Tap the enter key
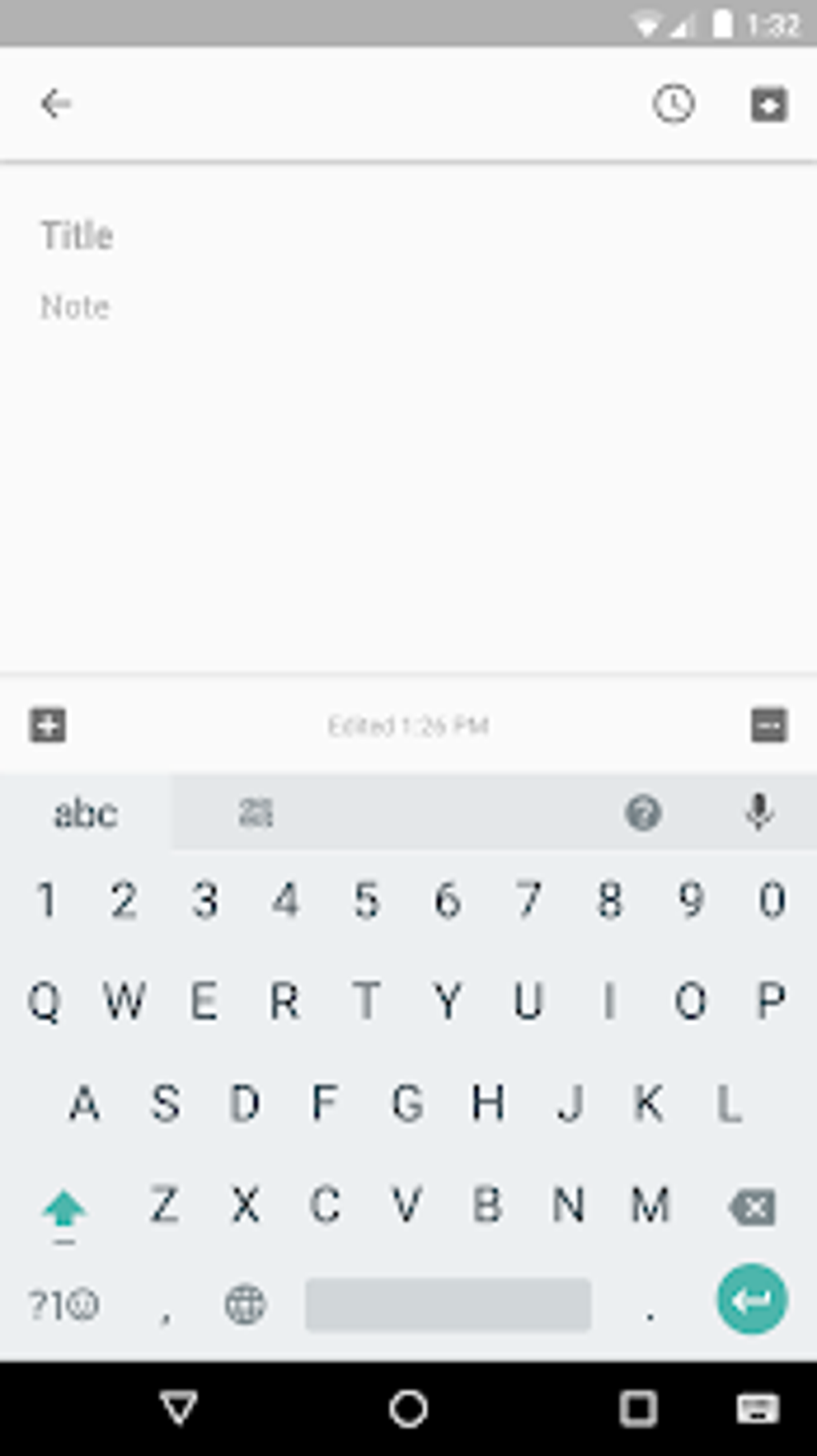Screen dimensions: 817x1456 751,1300
